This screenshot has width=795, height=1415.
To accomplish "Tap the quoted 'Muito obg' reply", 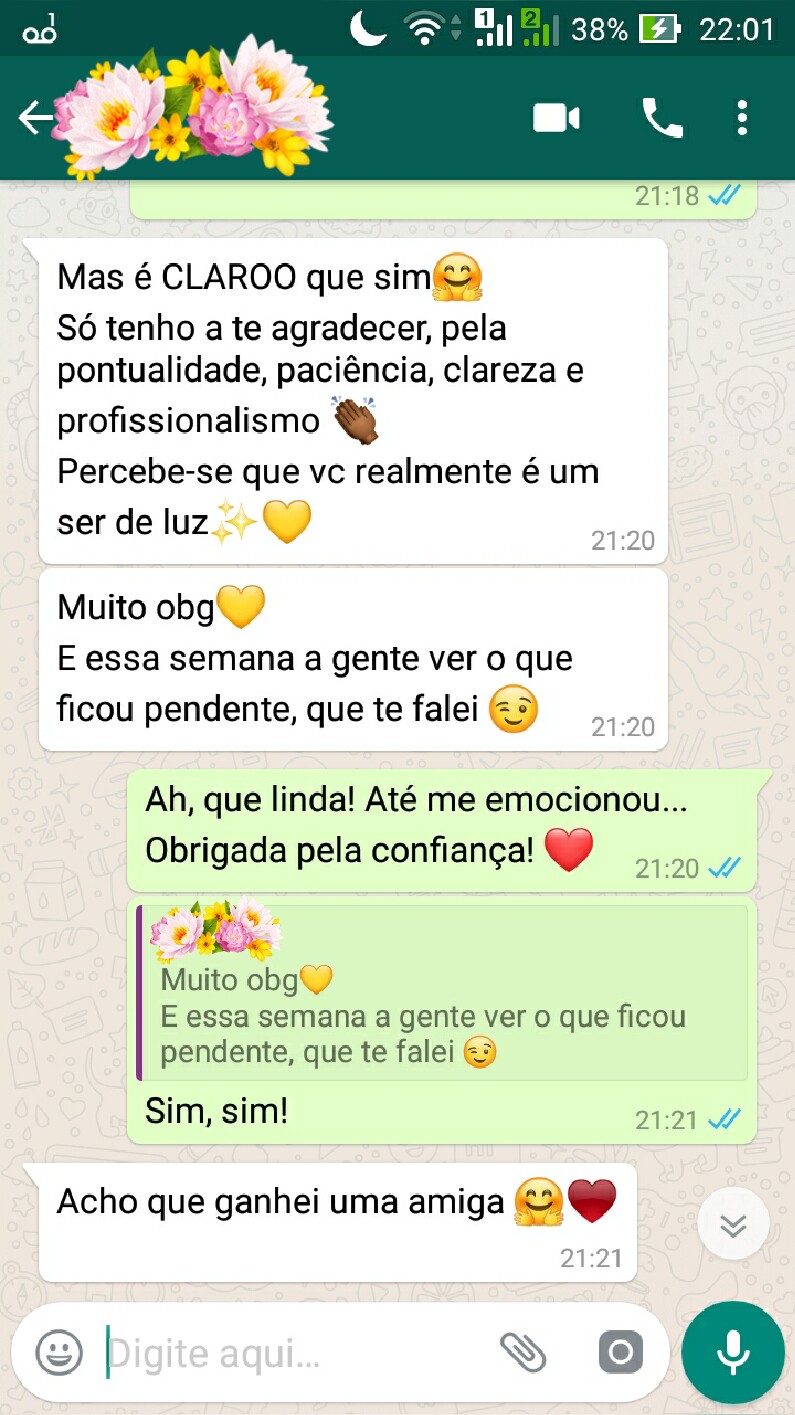I will [x=442, y=993].
